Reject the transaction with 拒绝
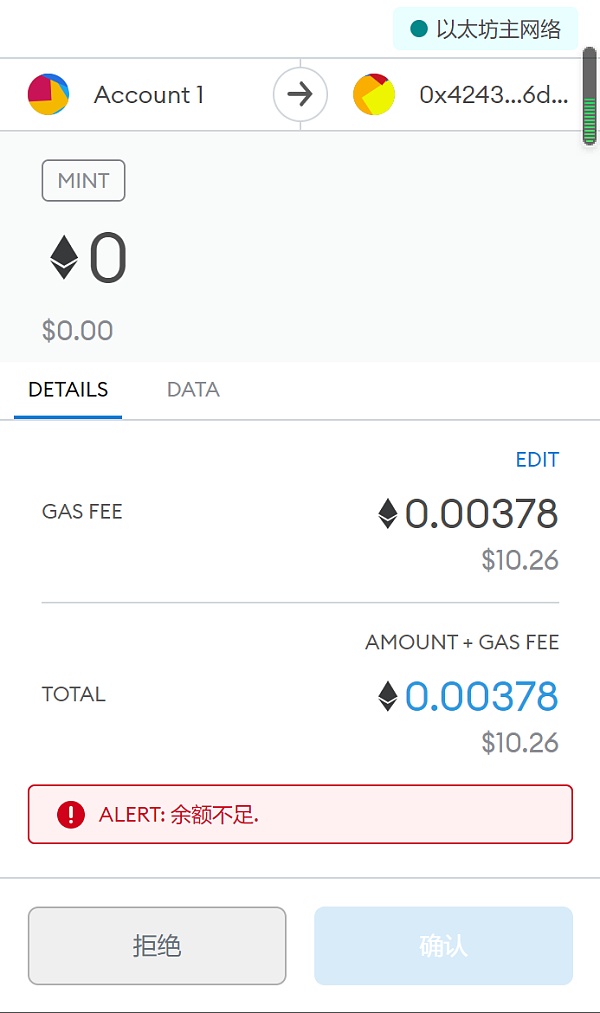 tap(157, 946)
